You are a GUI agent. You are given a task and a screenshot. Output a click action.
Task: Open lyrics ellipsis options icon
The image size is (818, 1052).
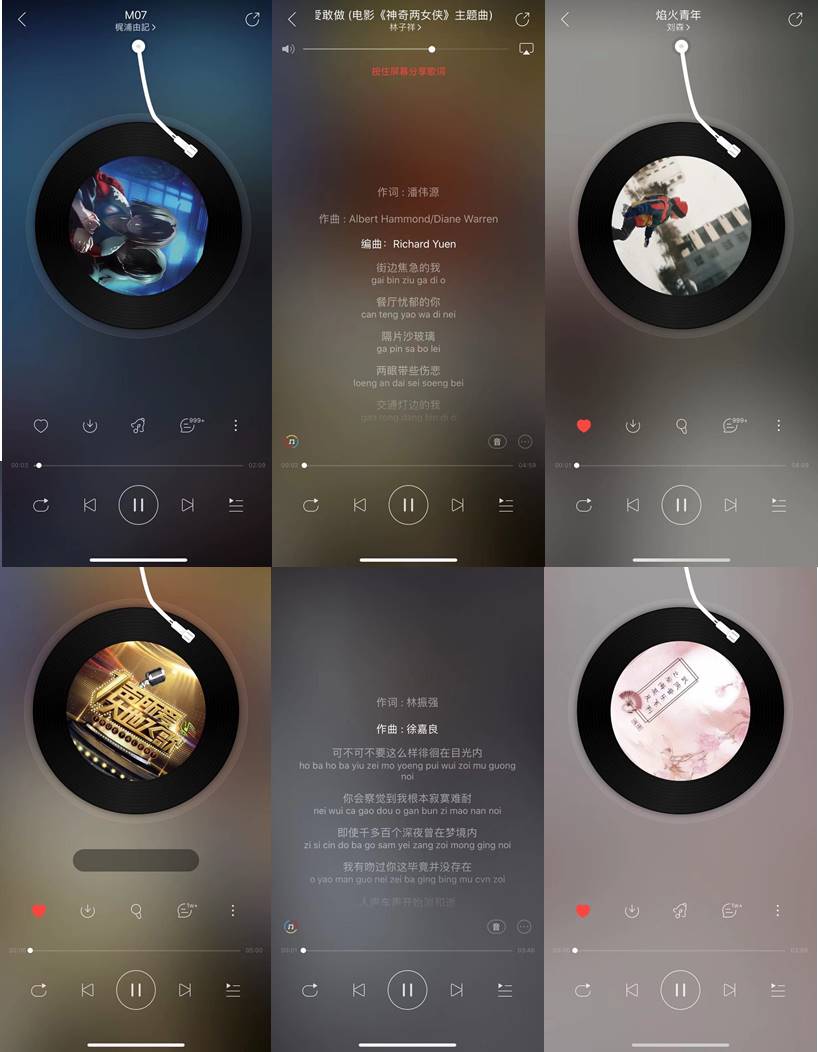tap(524, 440)
